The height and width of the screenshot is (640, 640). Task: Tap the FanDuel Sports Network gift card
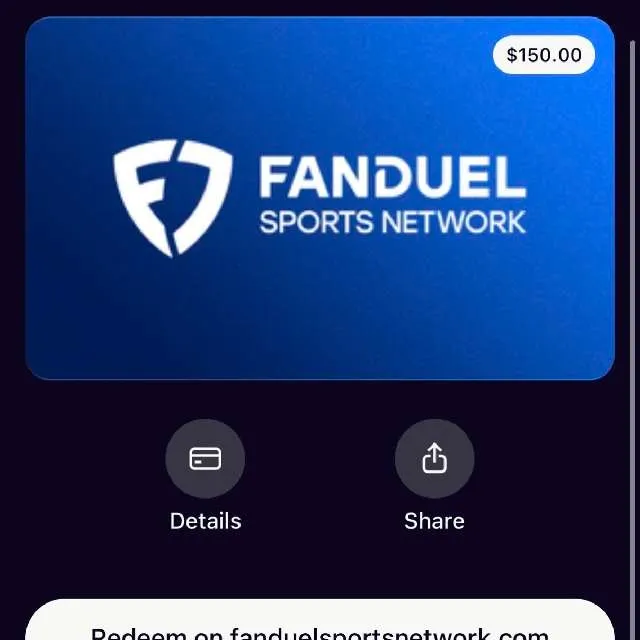[320, 198]
